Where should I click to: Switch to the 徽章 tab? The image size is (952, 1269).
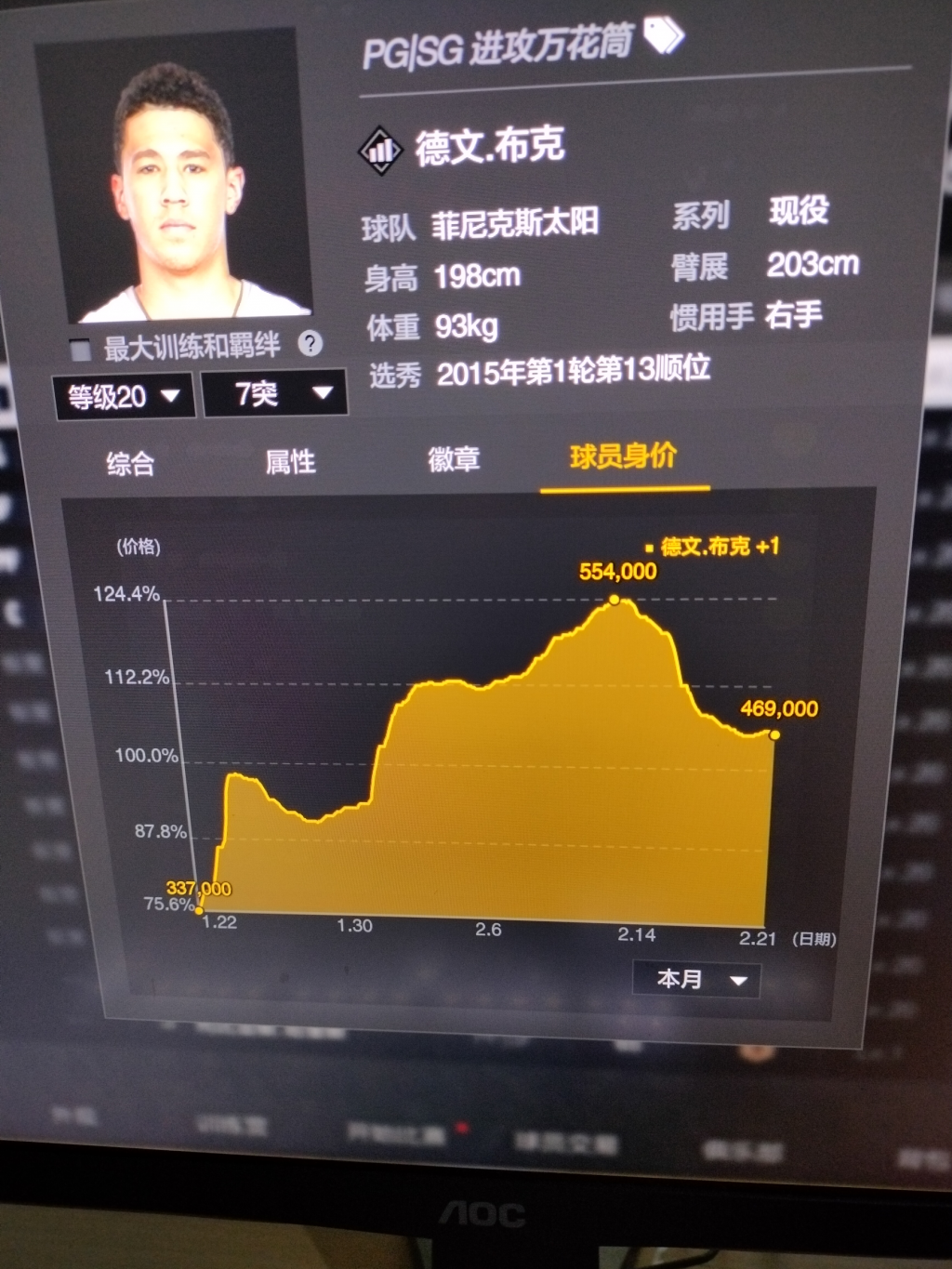454,459
